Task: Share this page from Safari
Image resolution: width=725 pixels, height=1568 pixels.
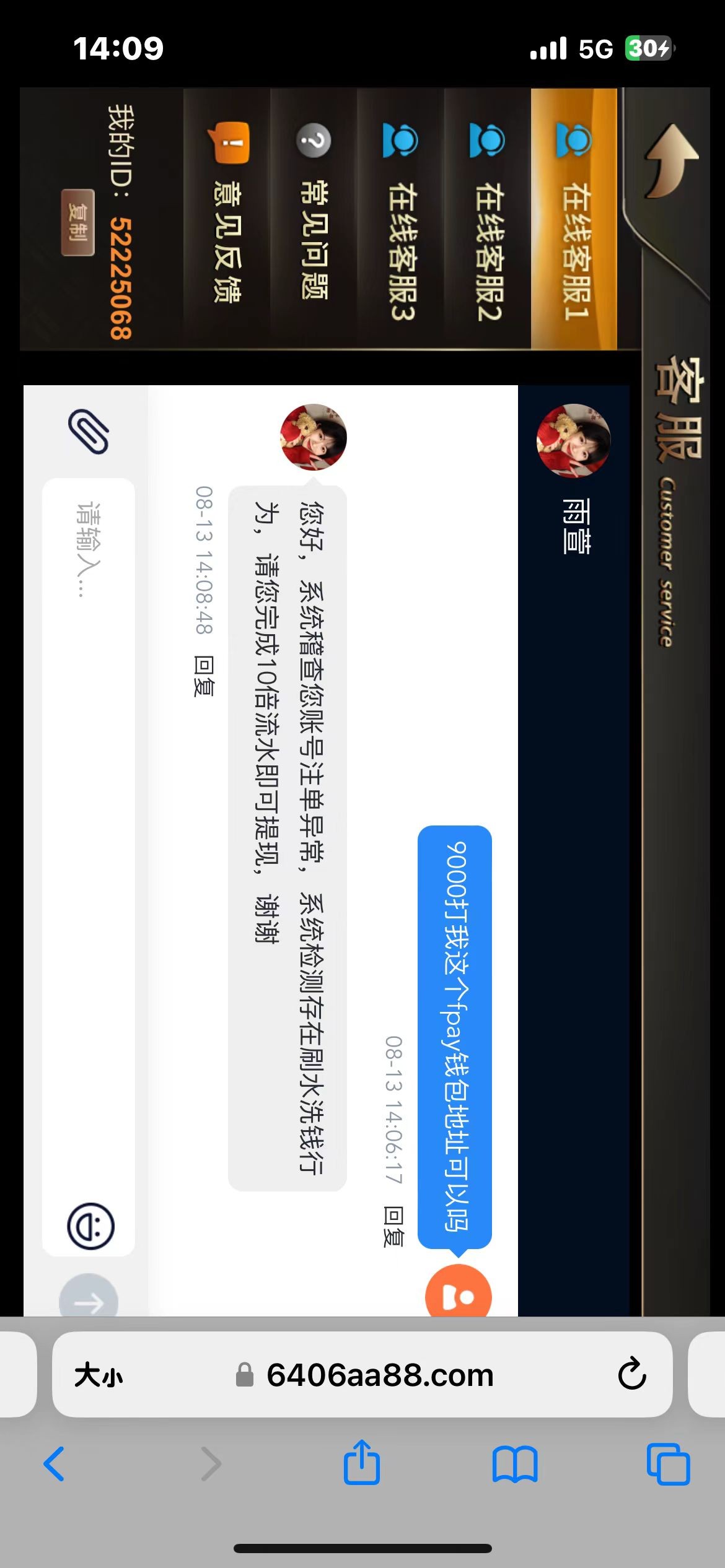Action: tap(362, 1463)
